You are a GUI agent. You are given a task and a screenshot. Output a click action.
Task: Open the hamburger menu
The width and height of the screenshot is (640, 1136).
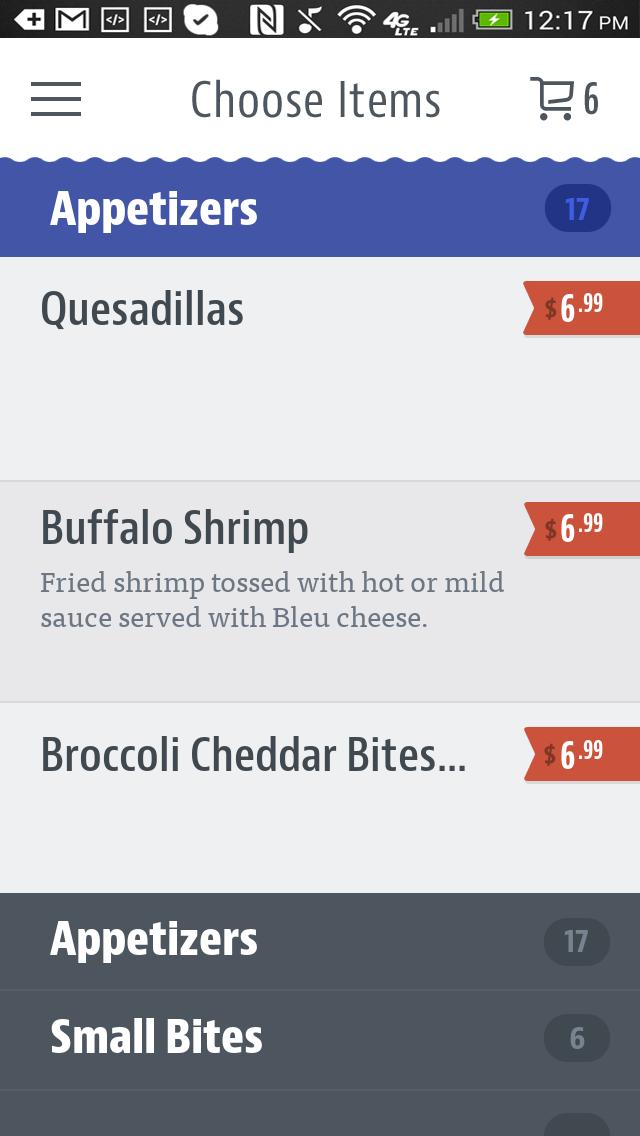point(56,99)
